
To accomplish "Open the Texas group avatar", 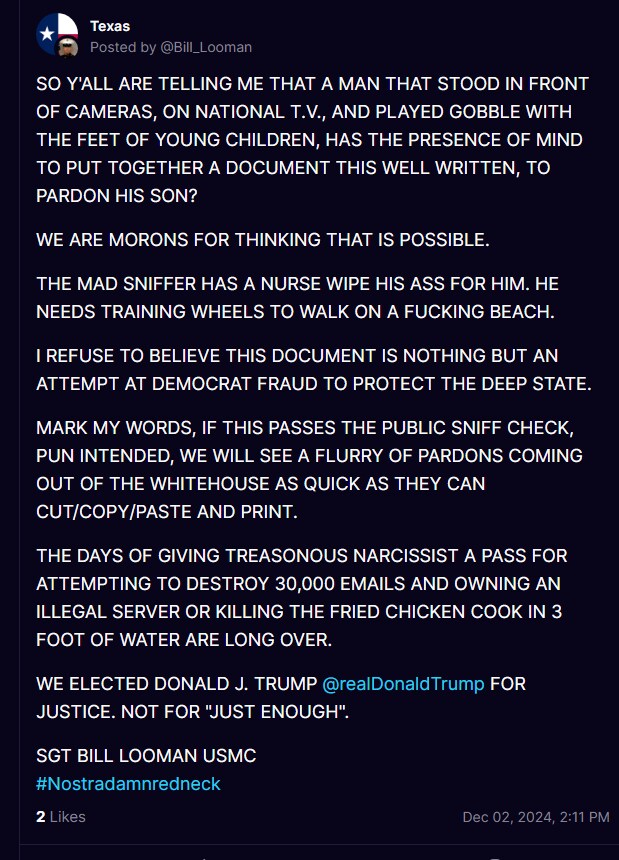I will tap(57, 35).
